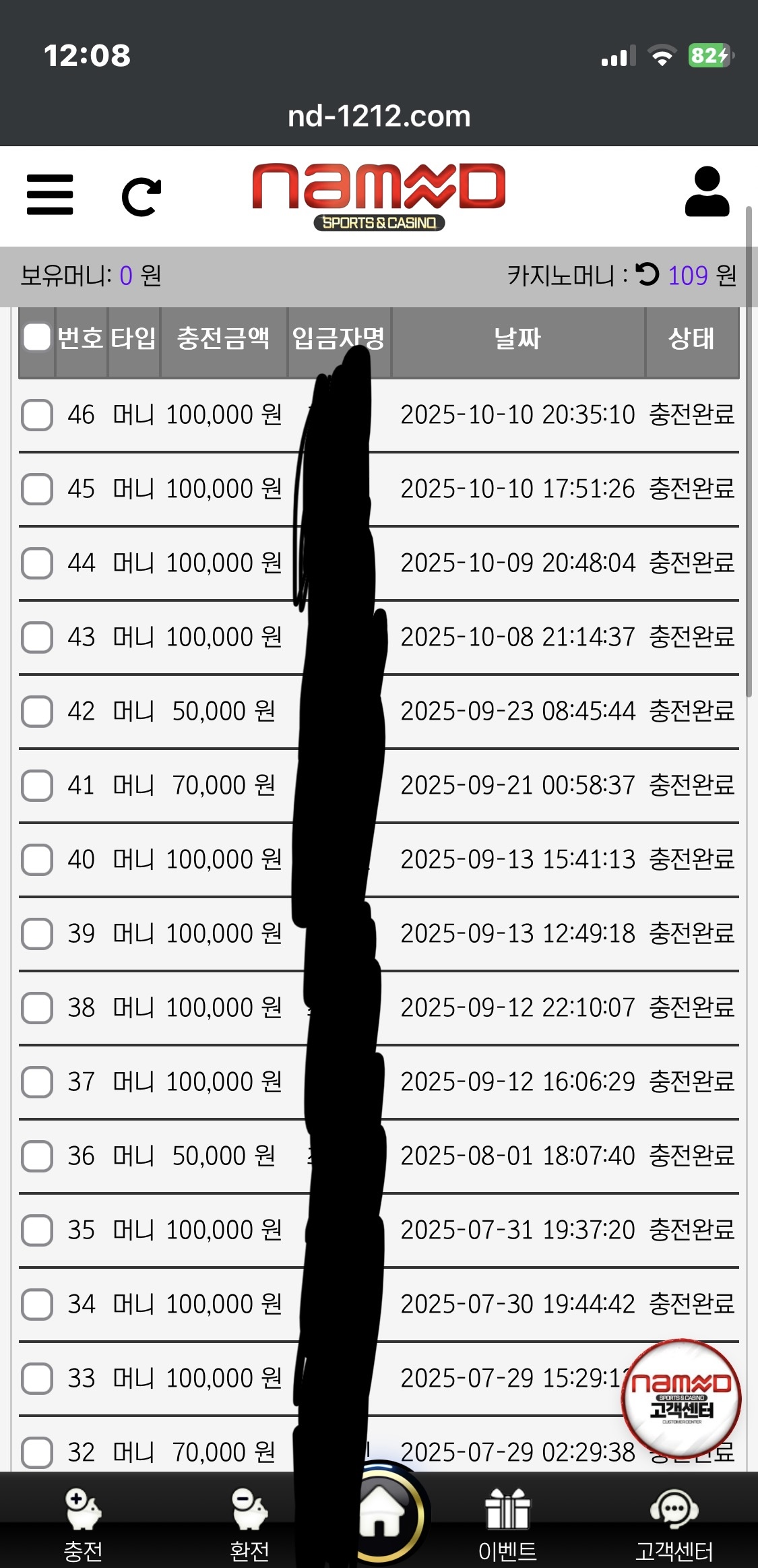This screenshot has height=1568, width=758.
Task: Open the 고객센터 tab in bottom bar
Action: 674,1524
